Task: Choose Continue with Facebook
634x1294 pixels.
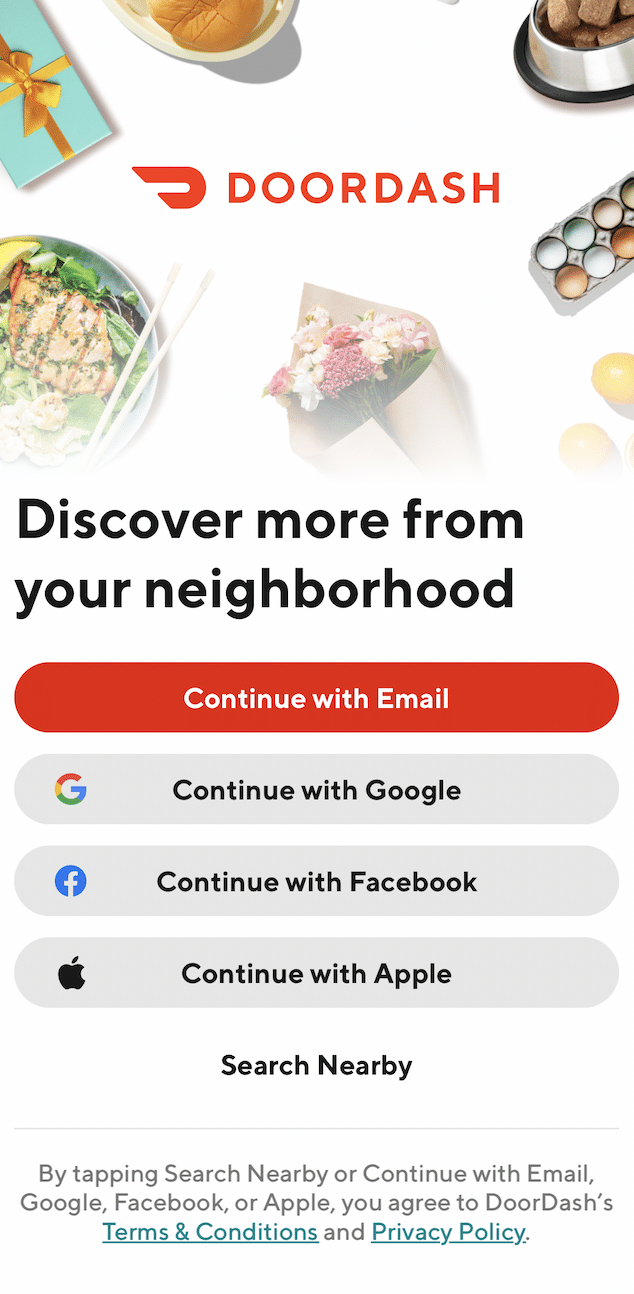Action: [316, 881]
